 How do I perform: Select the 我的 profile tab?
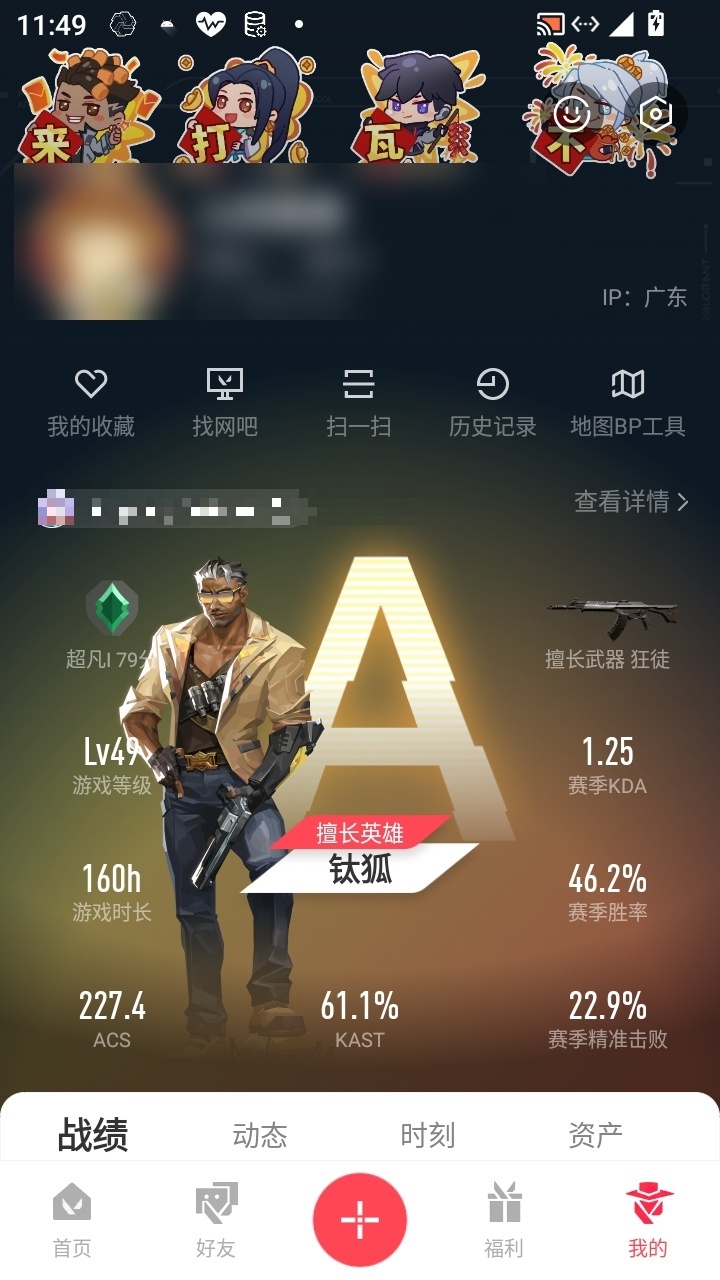click(x=648, y=1220)
